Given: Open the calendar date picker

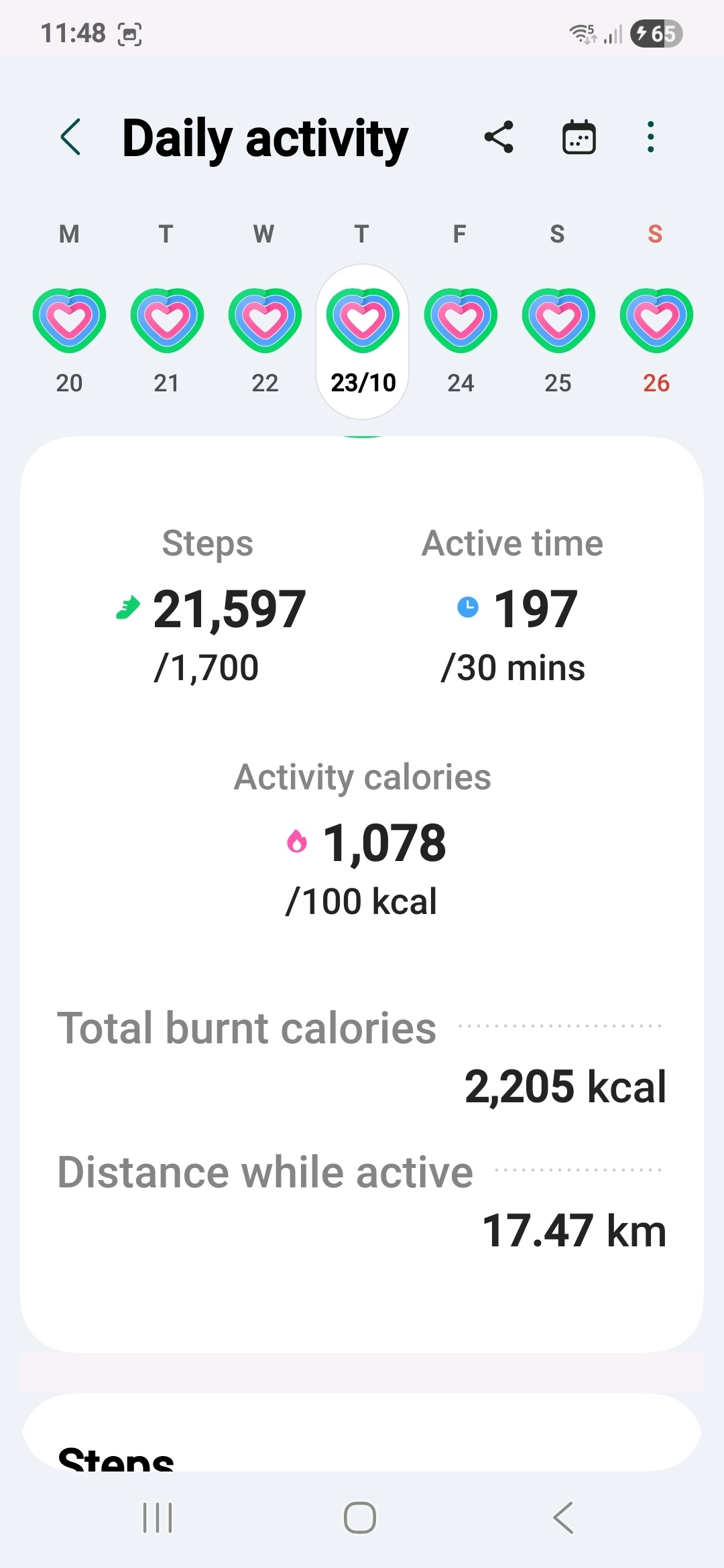Looking at the screenshot, I should (x=579, y=137).
